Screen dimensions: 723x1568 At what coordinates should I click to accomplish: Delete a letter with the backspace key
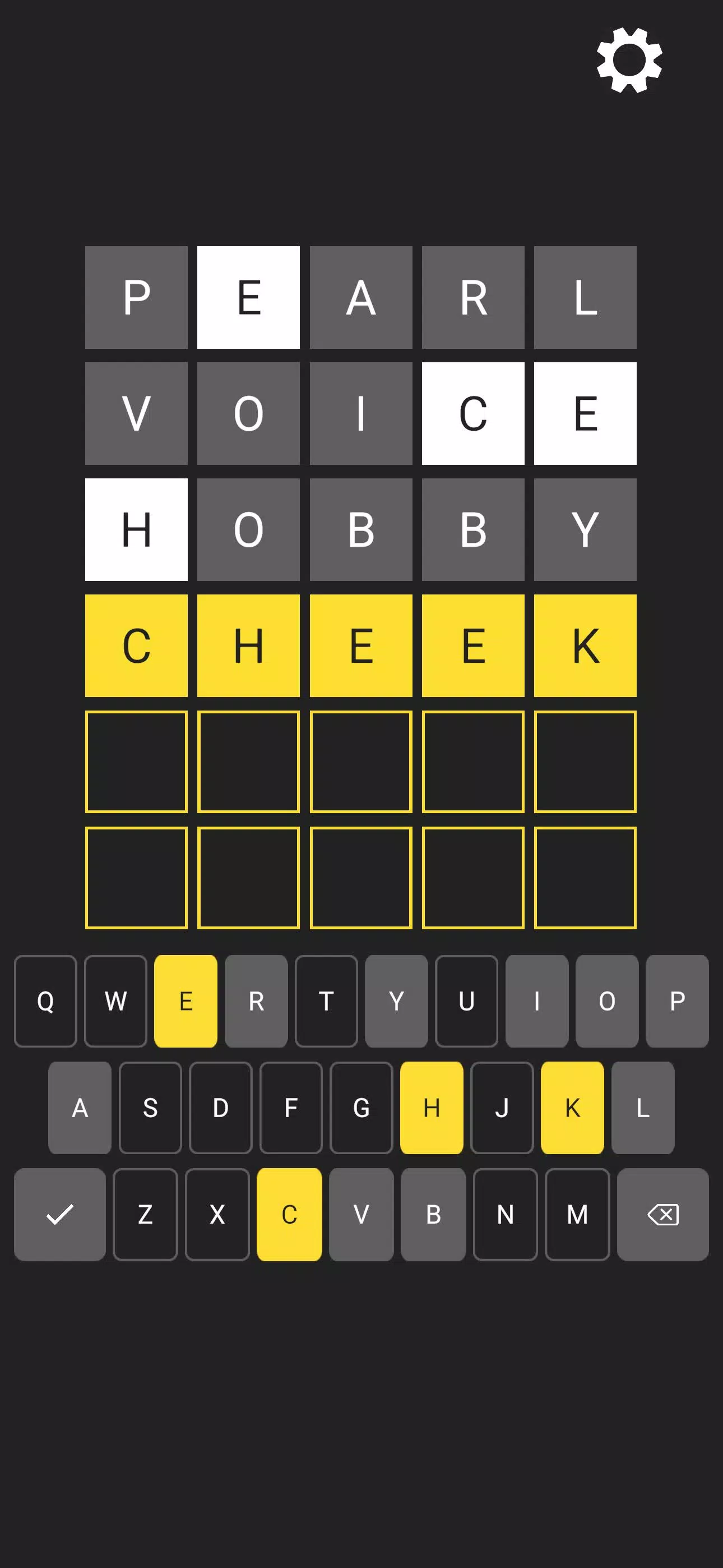662,1214
